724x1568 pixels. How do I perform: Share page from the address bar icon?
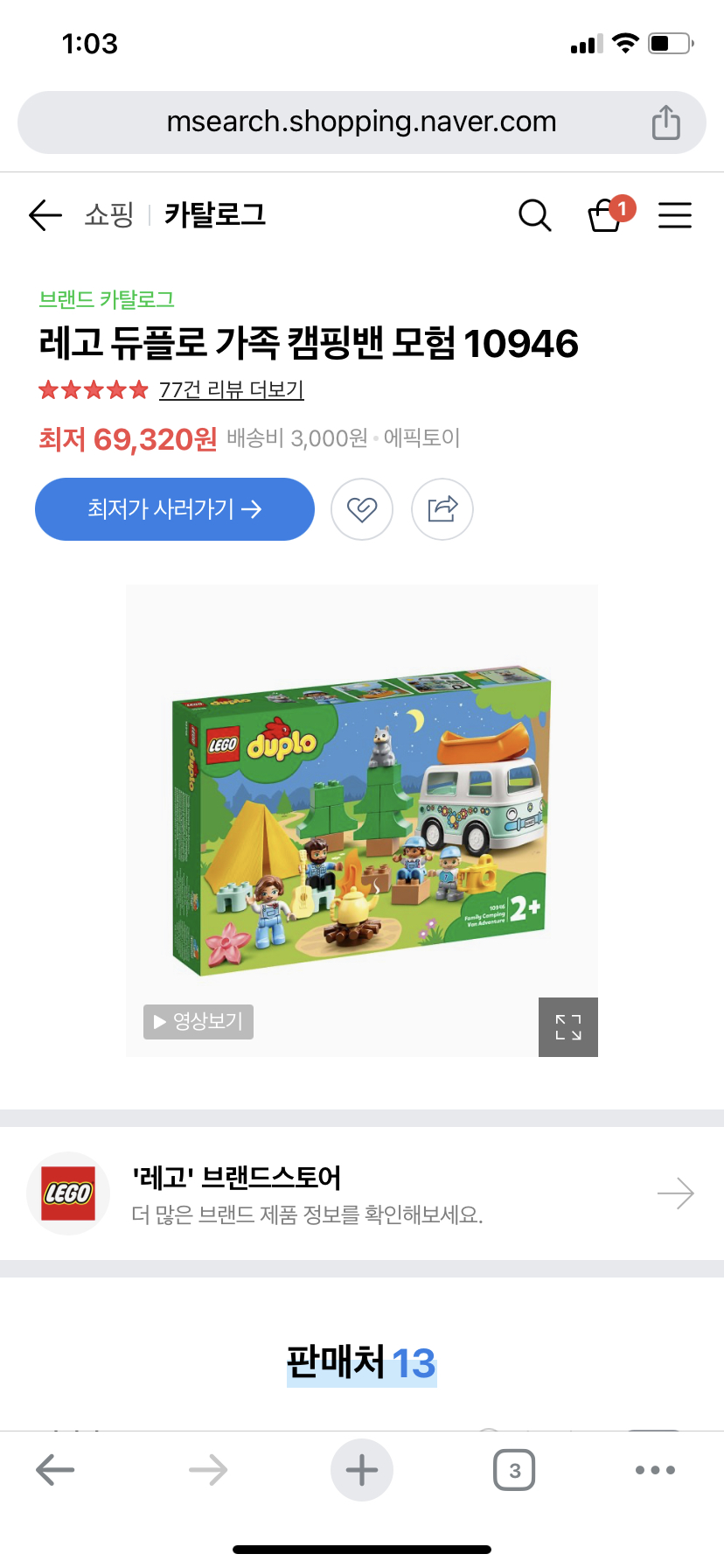[665, 122]
